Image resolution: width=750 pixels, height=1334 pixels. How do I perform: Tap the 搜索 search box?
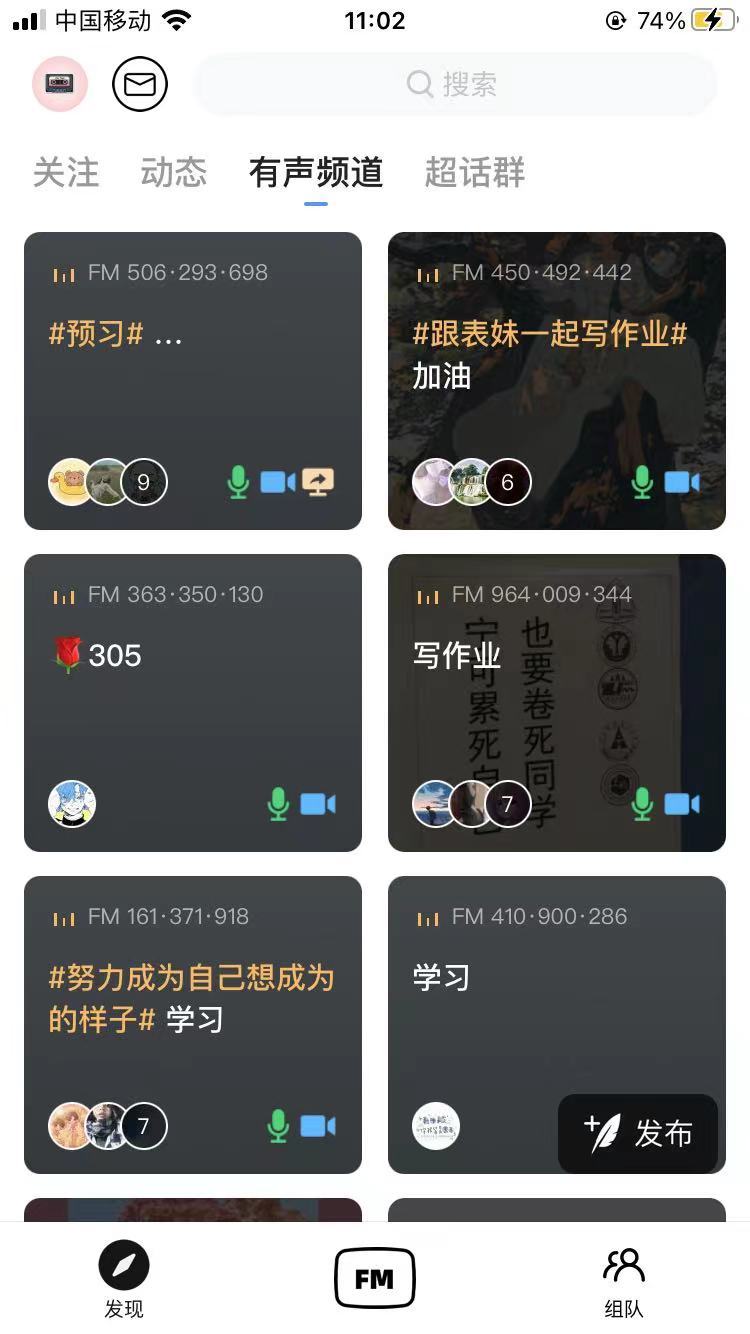(455, 84)
